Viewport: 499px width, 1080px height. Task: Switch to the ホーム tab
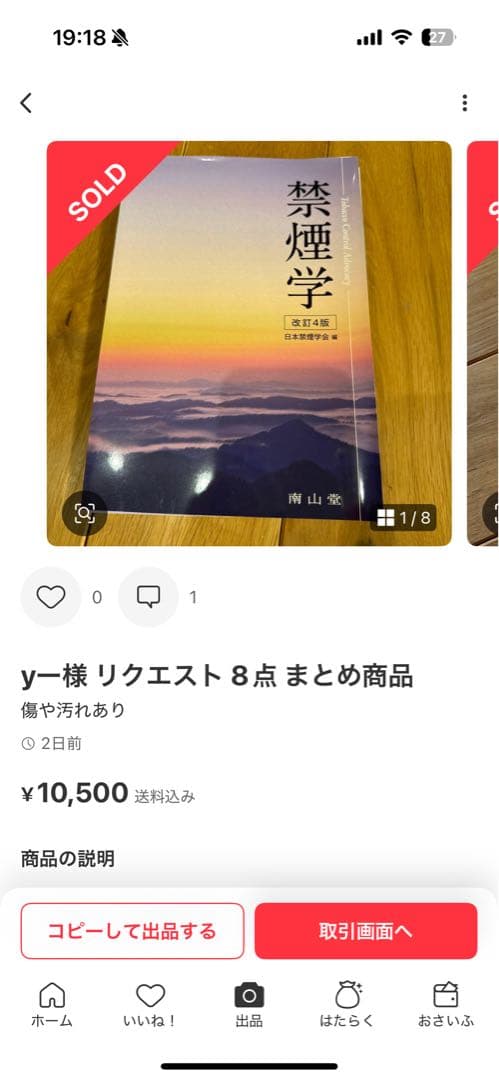coord(52,1005)
